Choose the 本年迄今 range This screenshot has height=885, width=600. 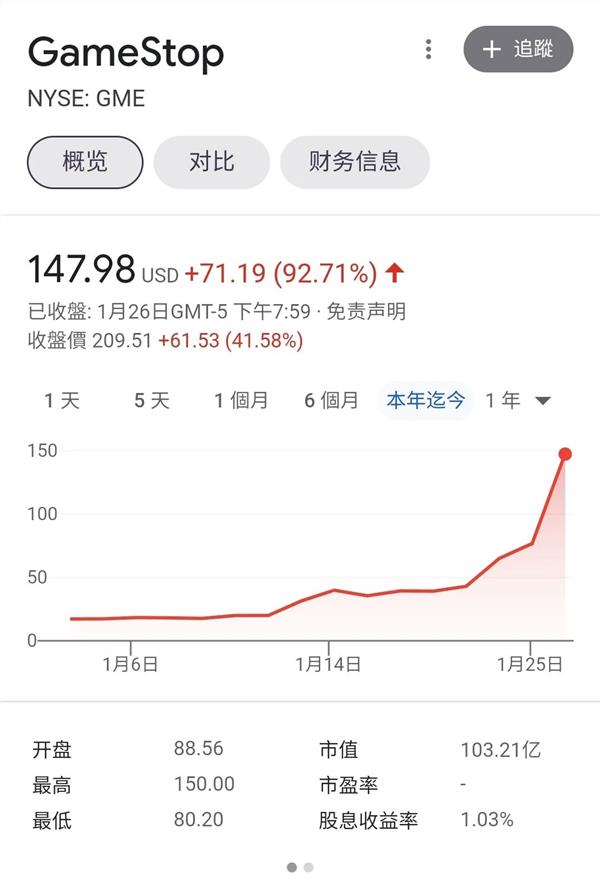pyautogui.click(x=427, y=401)
